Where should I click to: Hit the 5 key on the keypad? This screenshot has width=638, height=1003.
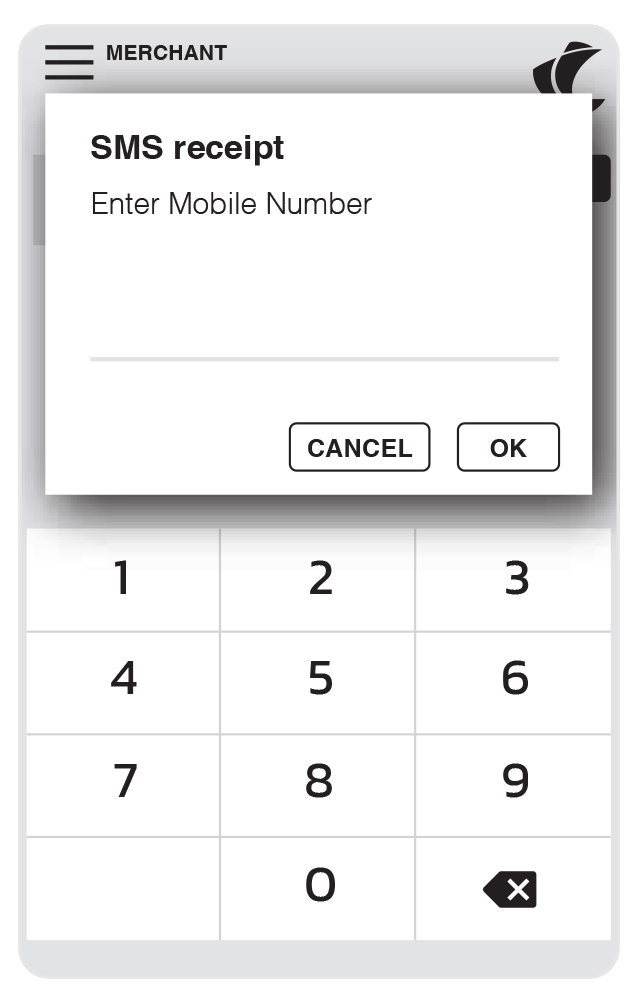tap(319, 682)
